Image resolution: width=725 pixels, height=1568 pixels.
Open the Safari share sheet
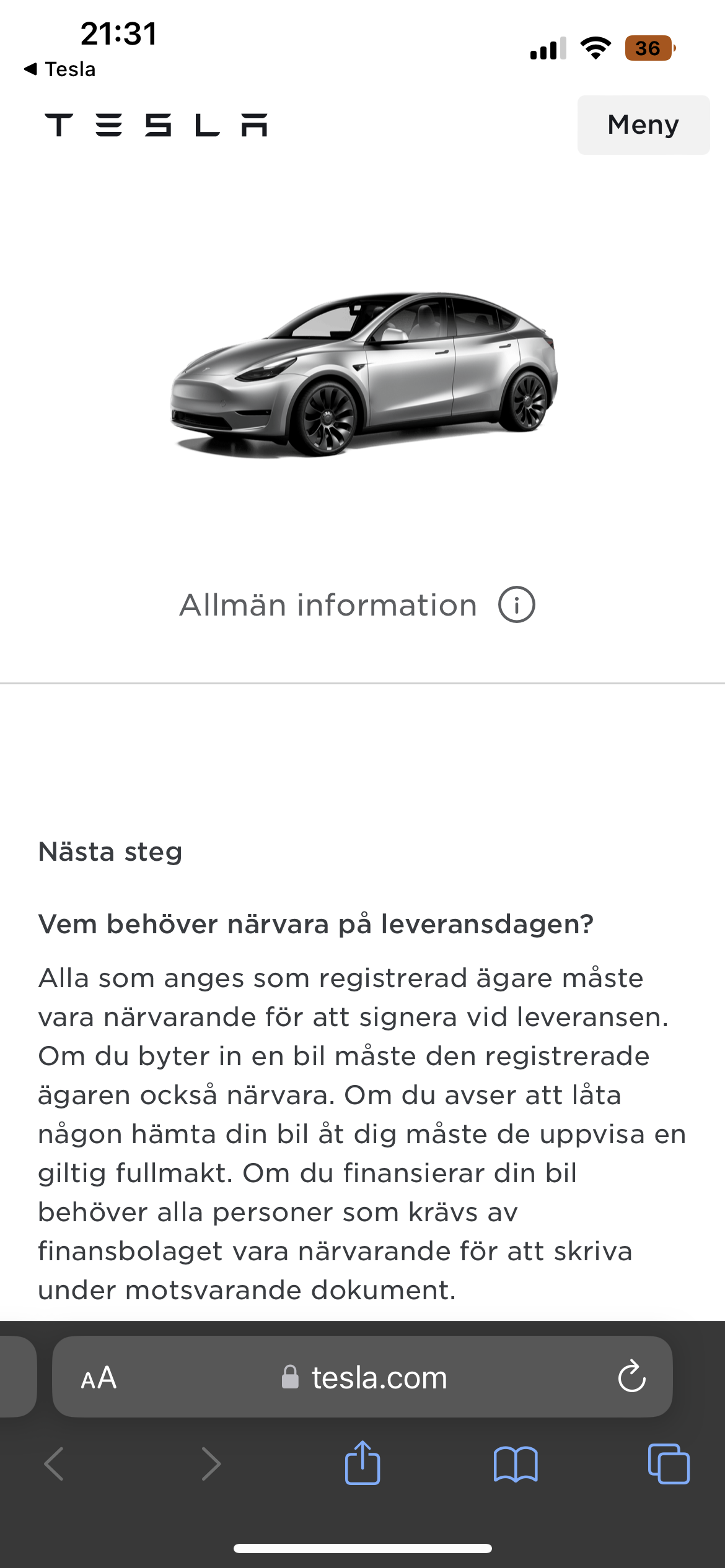point(362,1463)
